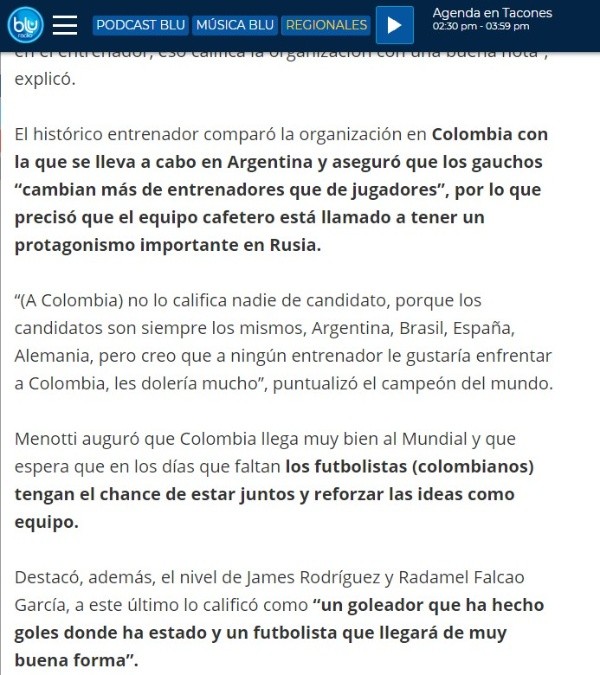Screen dimensions: 600x675
Task: Open the hamburger menu
Action: pos(64,25)
